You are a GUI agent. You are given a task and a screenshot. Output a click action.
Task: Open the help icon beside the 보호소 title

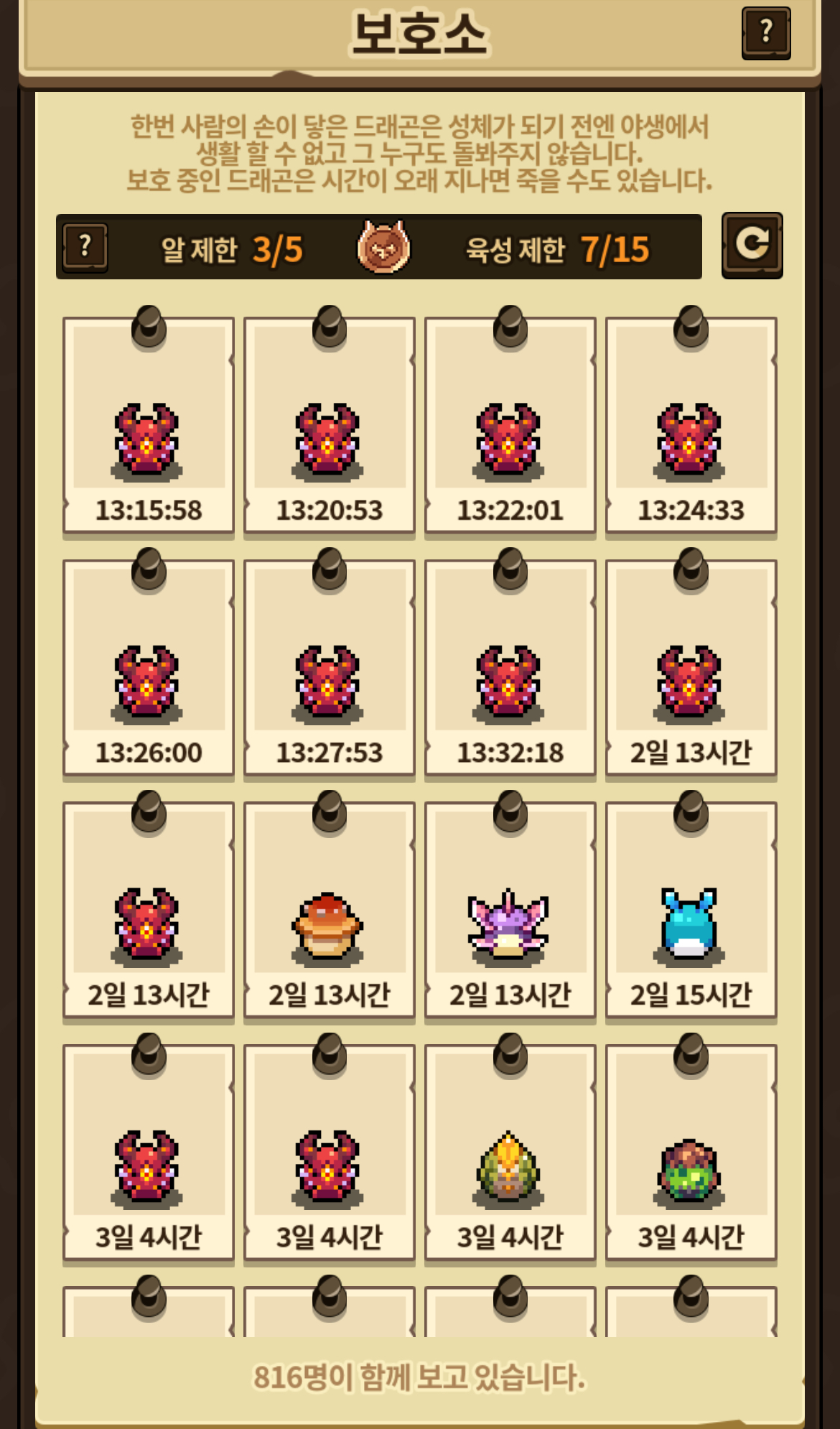[766, 33]
